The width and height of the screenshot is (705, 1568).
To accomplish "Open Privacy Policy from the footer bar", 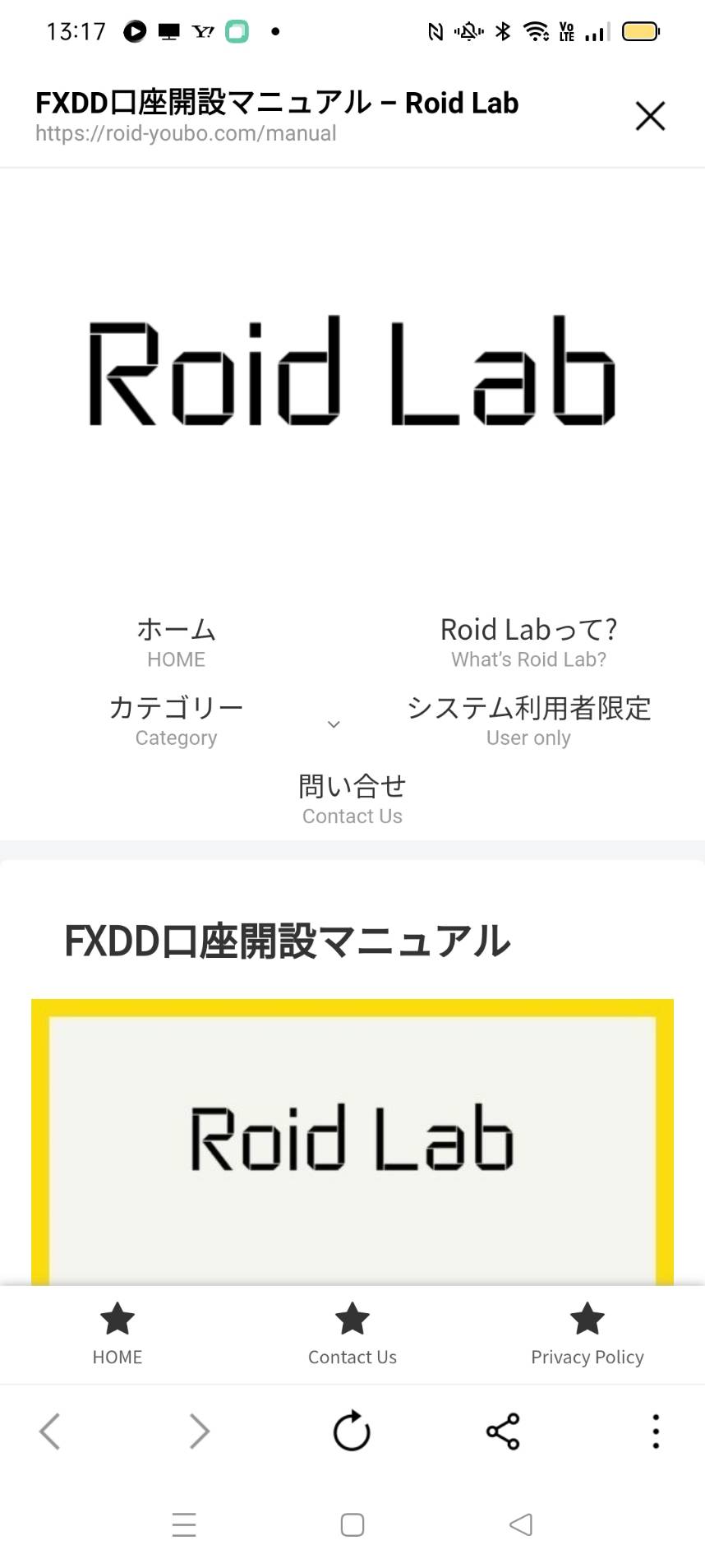I will coord(587,1334).
